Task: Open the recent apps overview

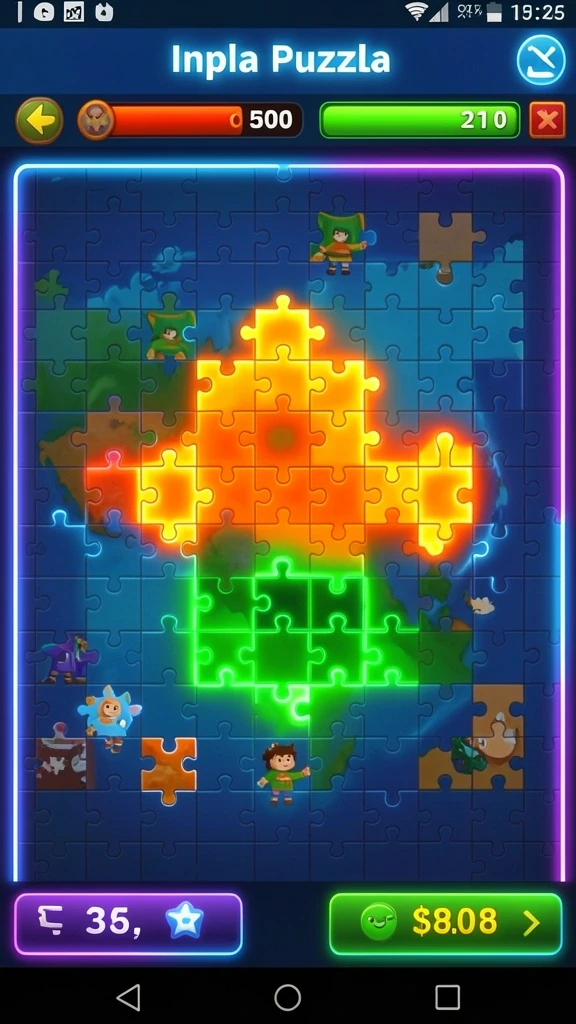Action: 447,997
